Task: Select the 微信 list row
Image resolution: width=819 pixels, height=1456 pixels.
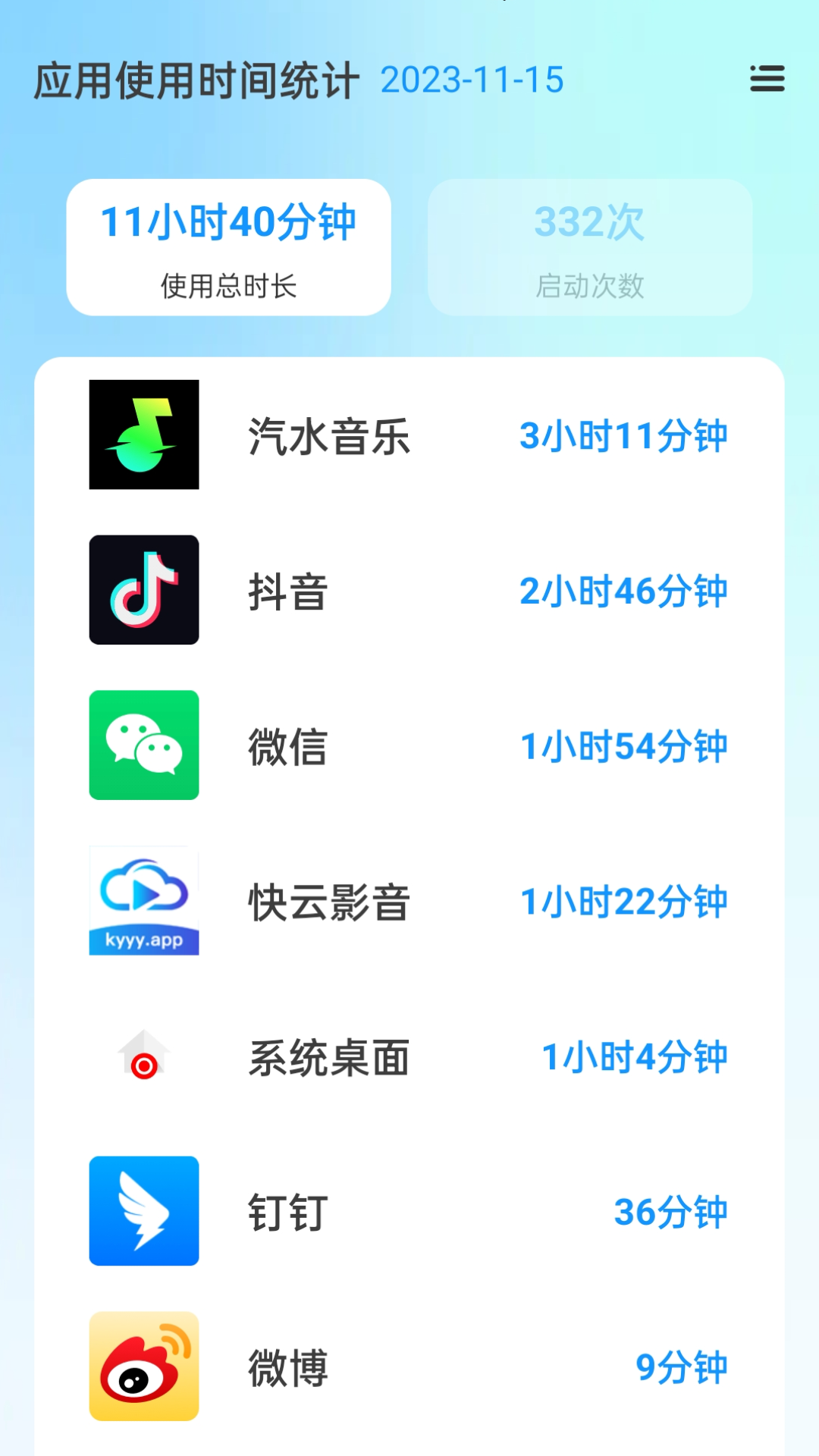Action: tap(409, 745)
